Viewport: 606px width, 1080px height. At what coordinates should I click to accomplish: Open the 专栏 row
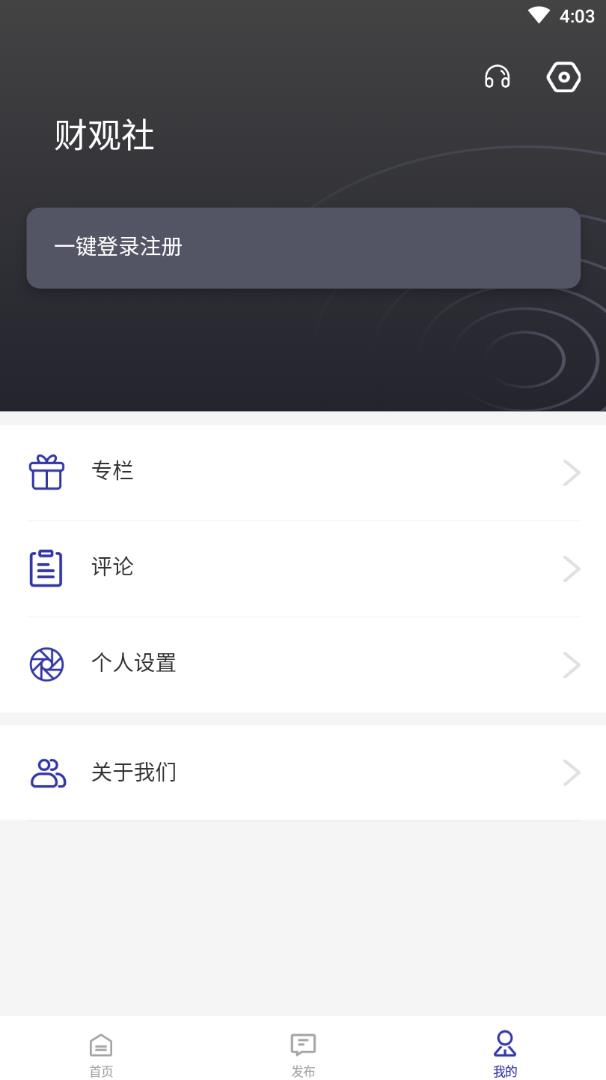tap(303, 472)
